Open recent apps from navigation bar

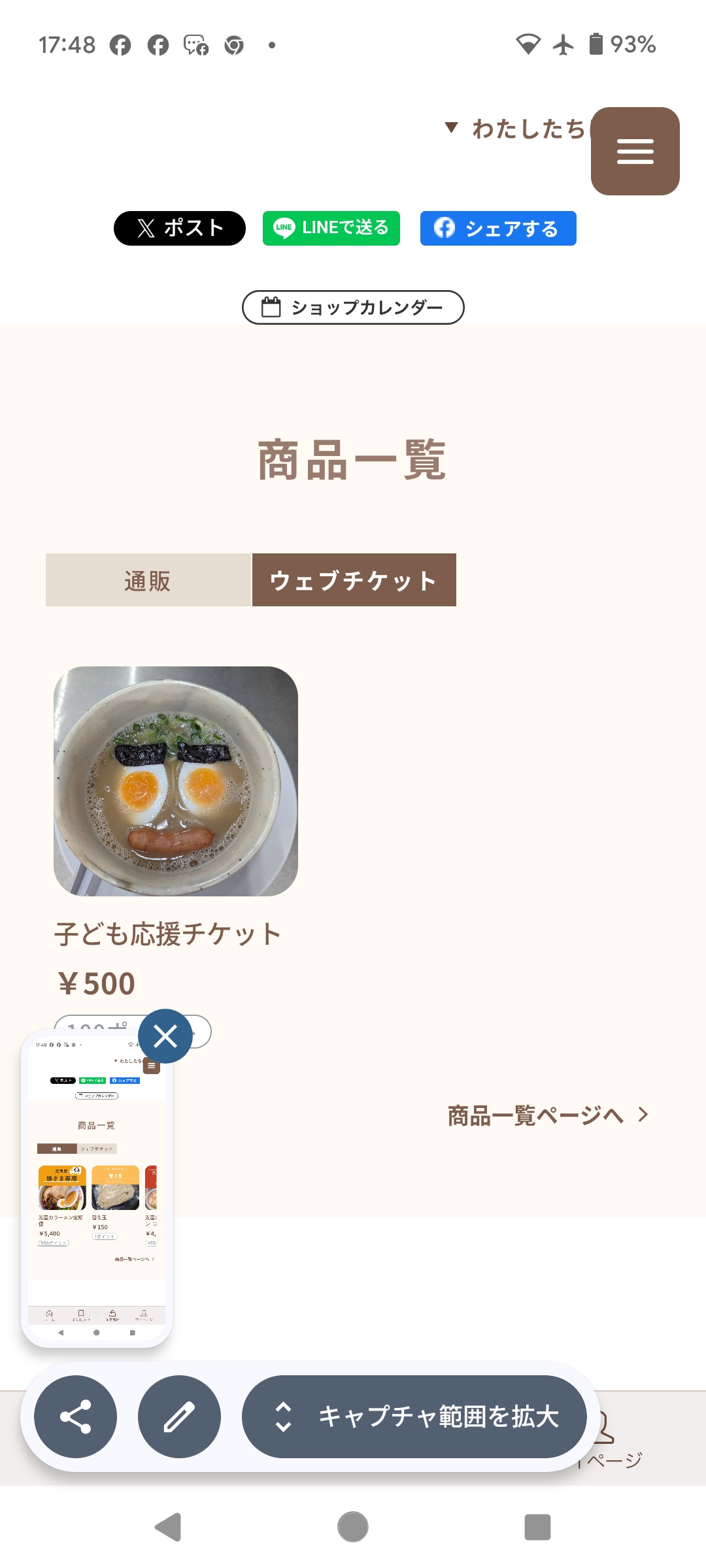pos(537,1527)
